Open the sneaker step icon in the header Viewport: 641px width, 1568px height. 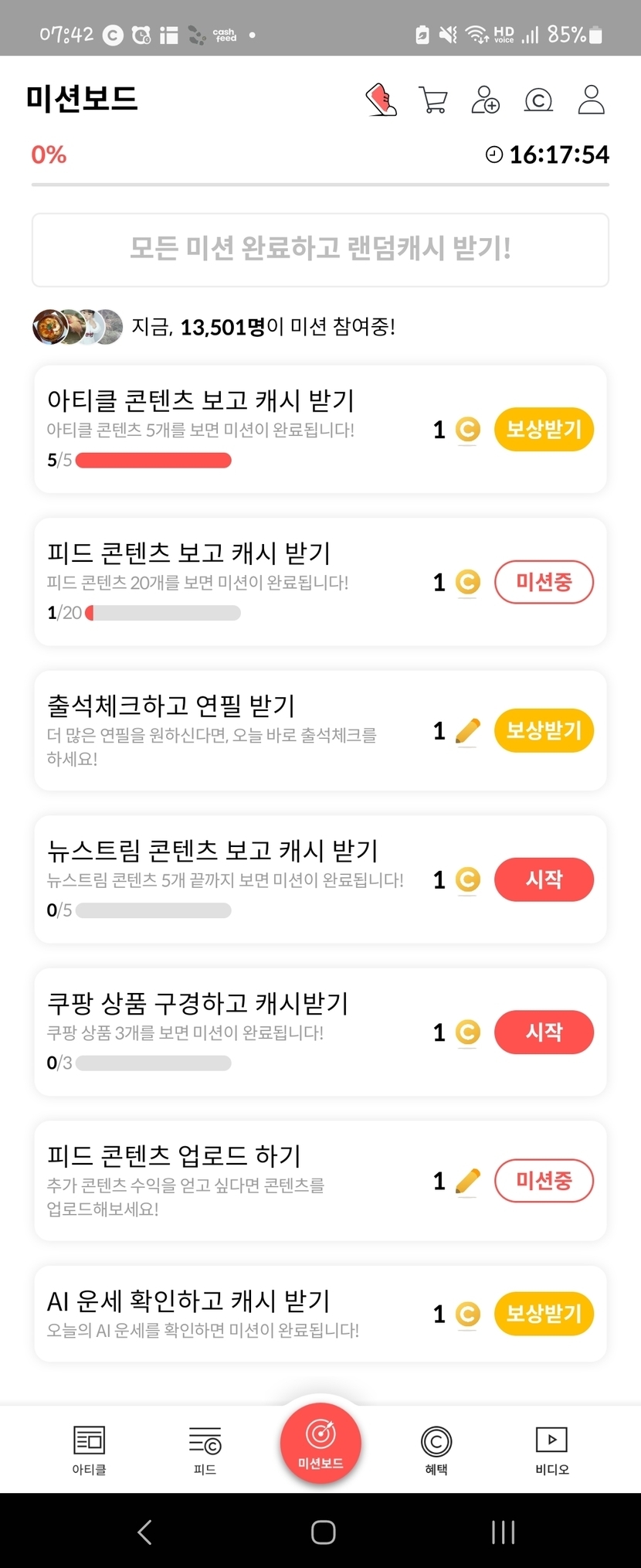click(x=381, y=100)
